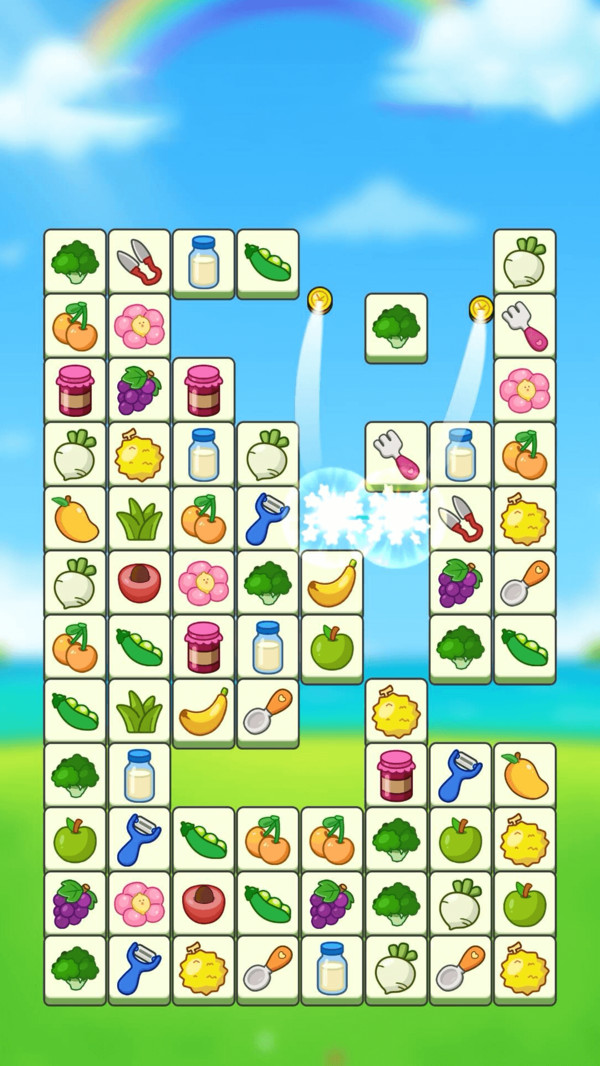Select the garden fork tile under the turnip
This screenshot has height=1066, width=600.
[524, 325]
